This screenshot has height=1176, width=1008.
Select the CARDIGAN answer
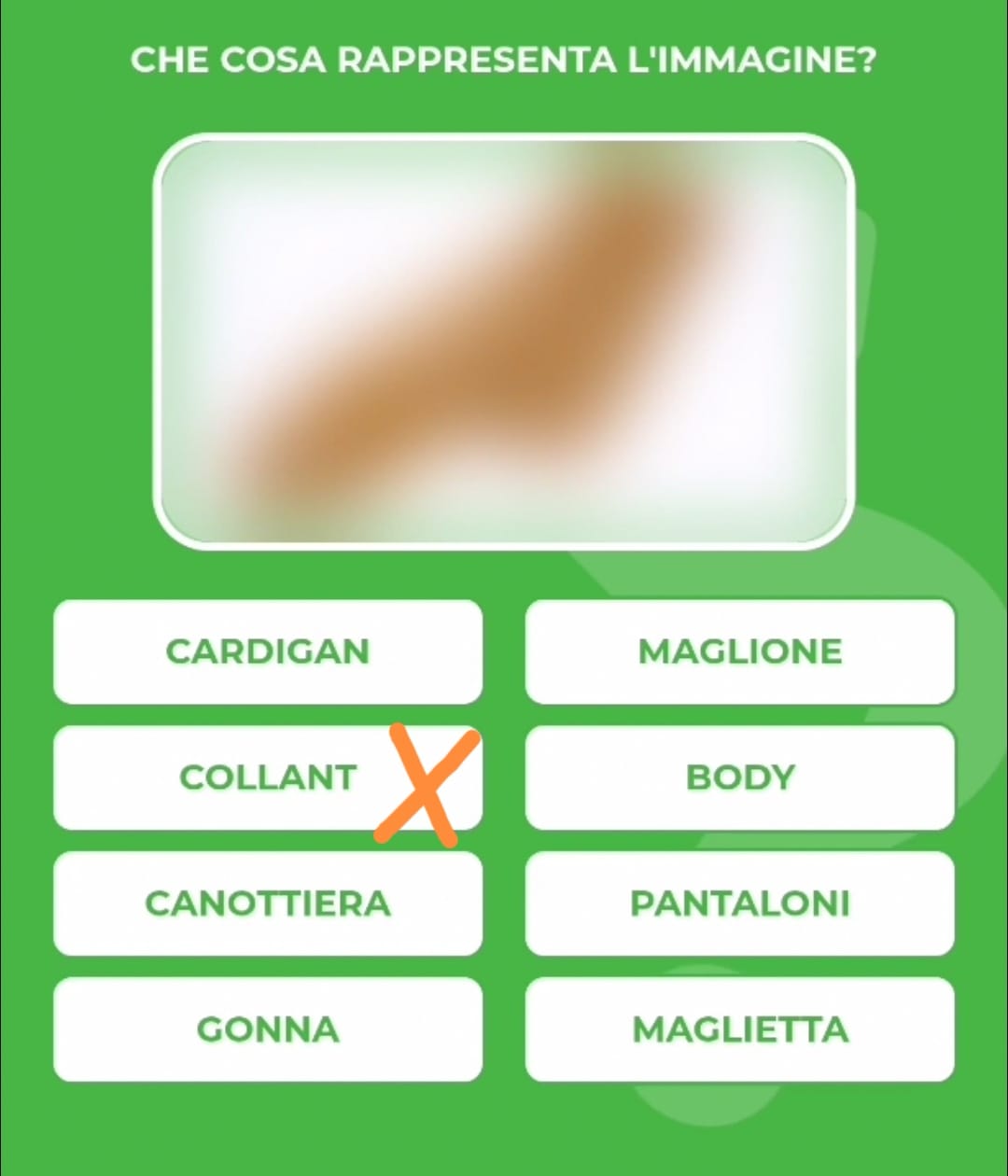268,651
